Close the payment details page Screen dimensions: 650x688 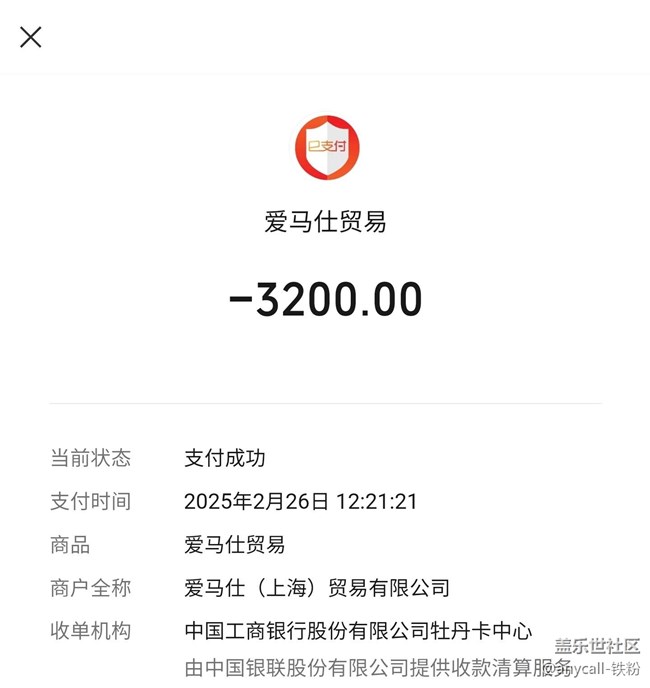[31, 38]
